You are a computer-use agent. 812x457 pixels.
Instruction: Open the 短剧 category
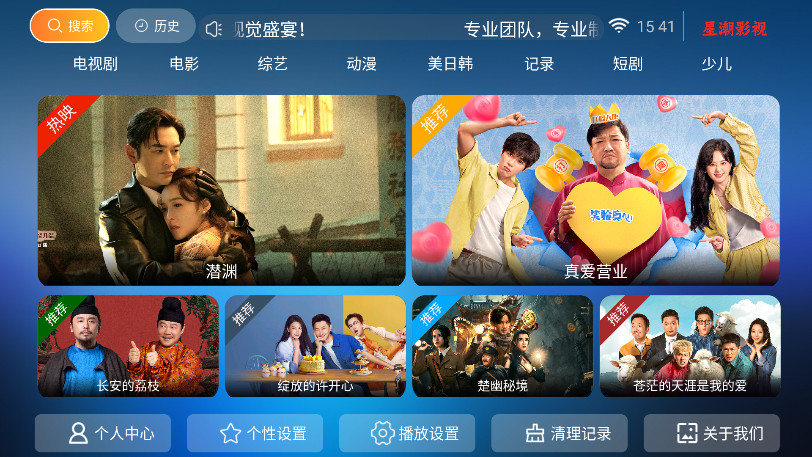627,64
